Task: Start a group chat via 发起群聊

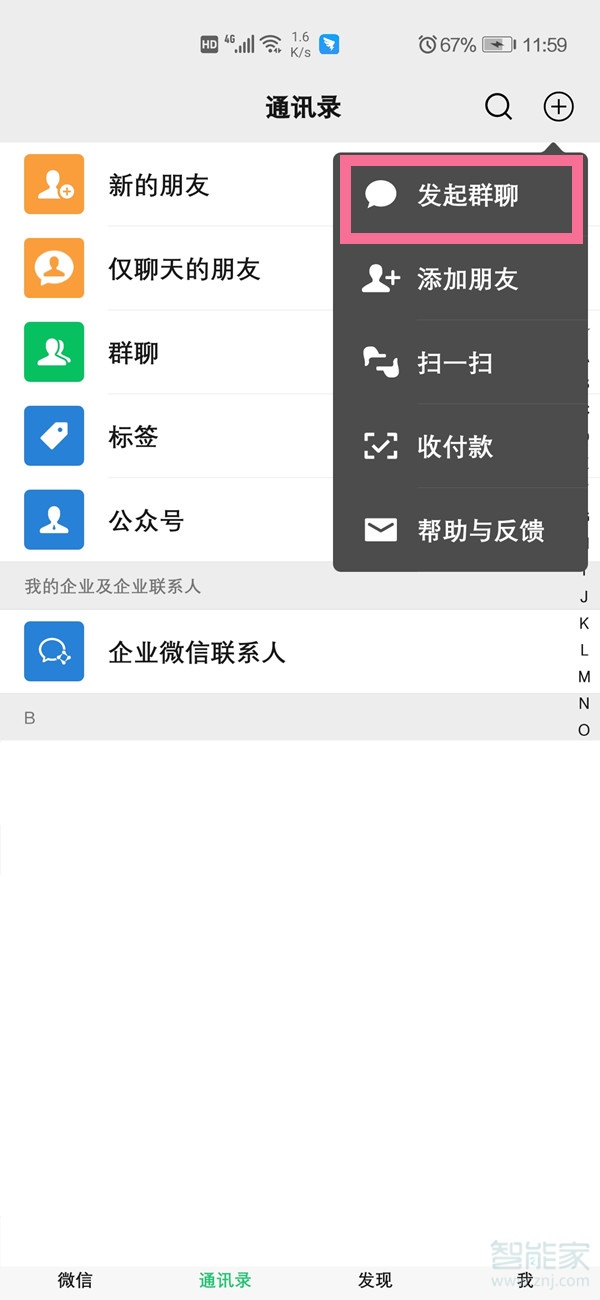Action: pos(461,195)
